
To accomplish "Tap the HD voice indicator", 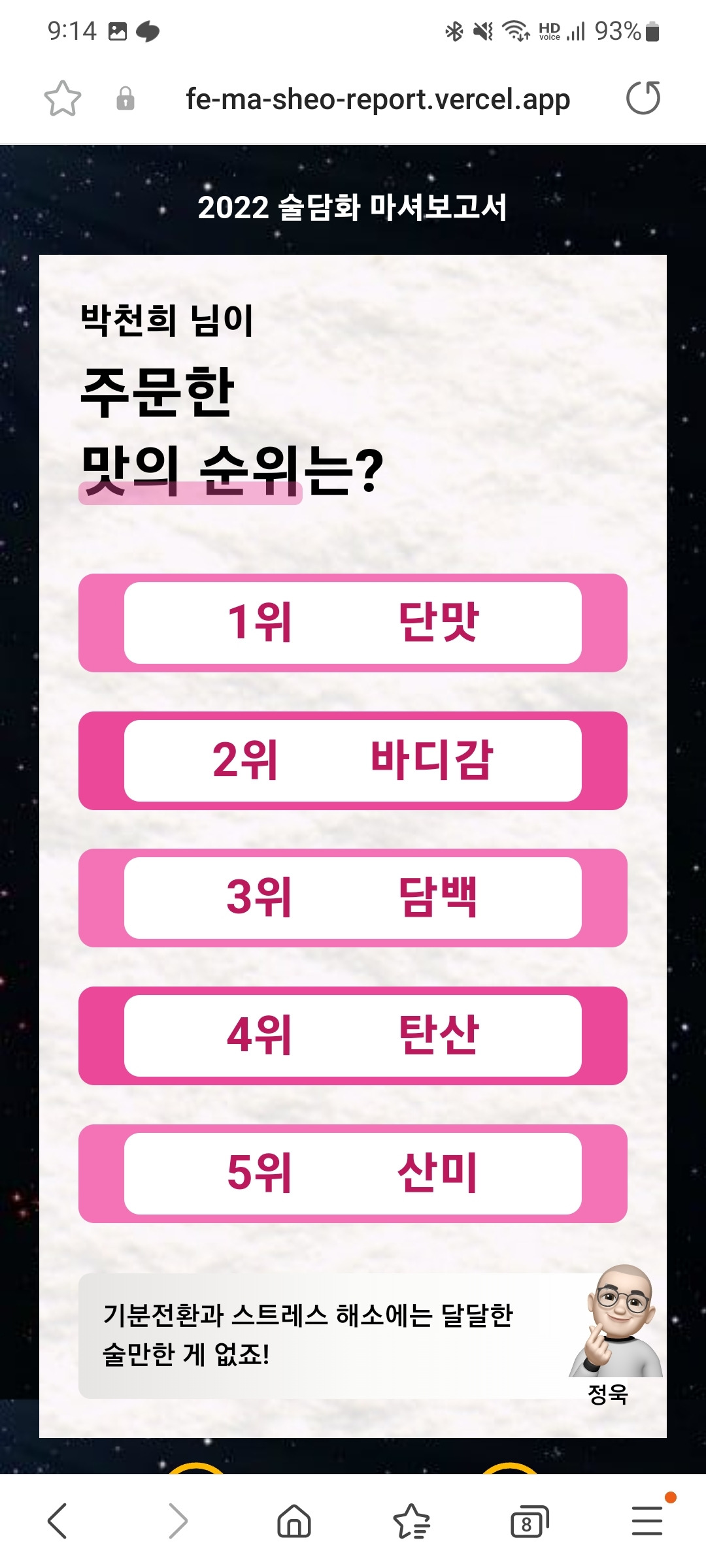I will (x=548, y=31).
